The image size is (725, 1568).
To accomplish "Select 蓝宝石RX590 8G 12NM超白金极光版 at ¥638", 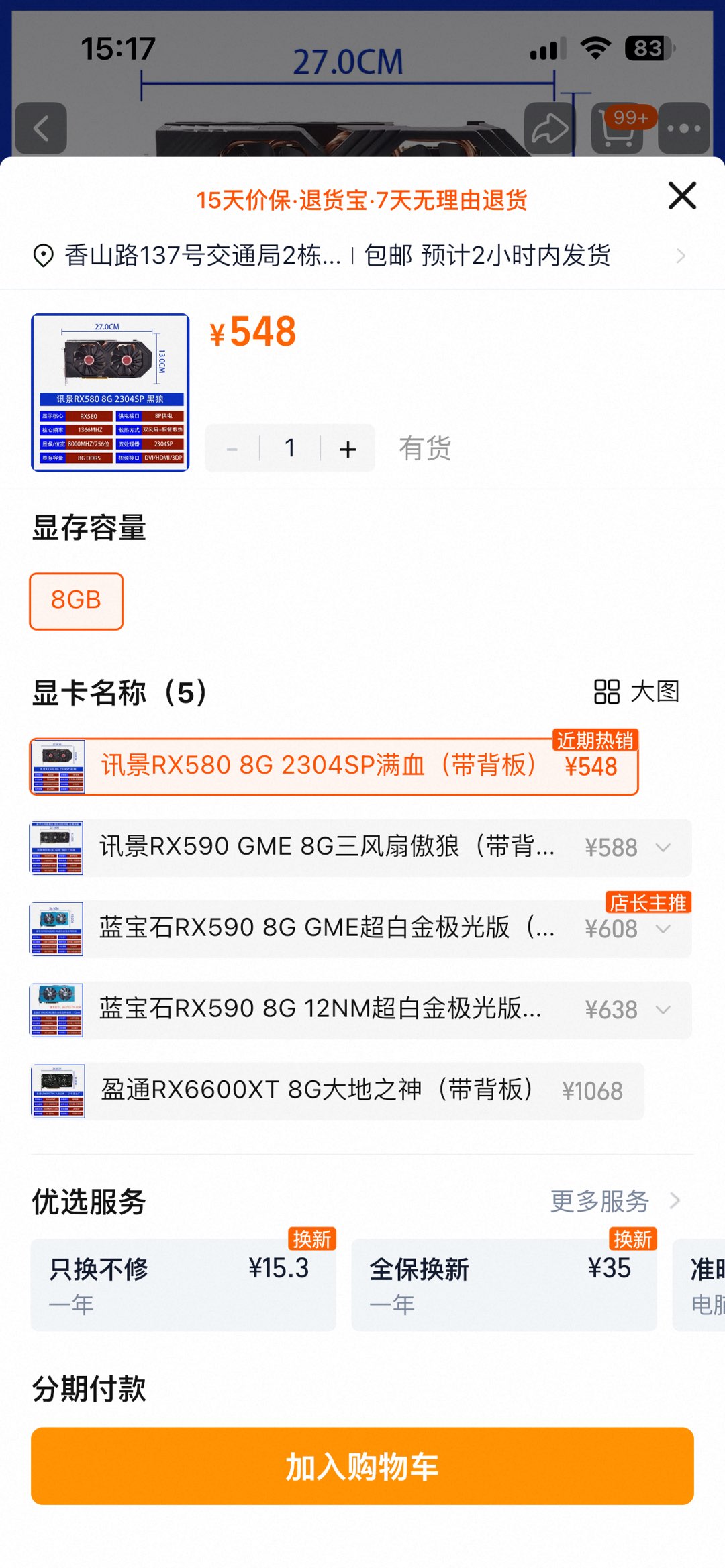I will [x=360, y=1010].
